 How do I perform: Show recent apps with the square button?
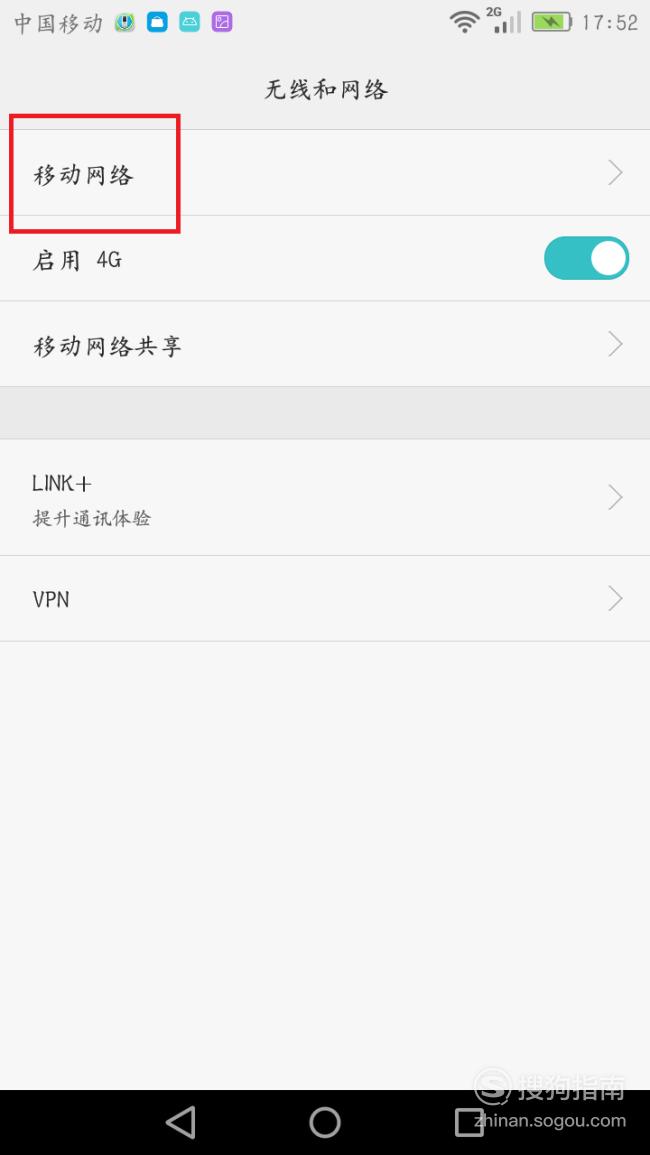click(469, 1123)
